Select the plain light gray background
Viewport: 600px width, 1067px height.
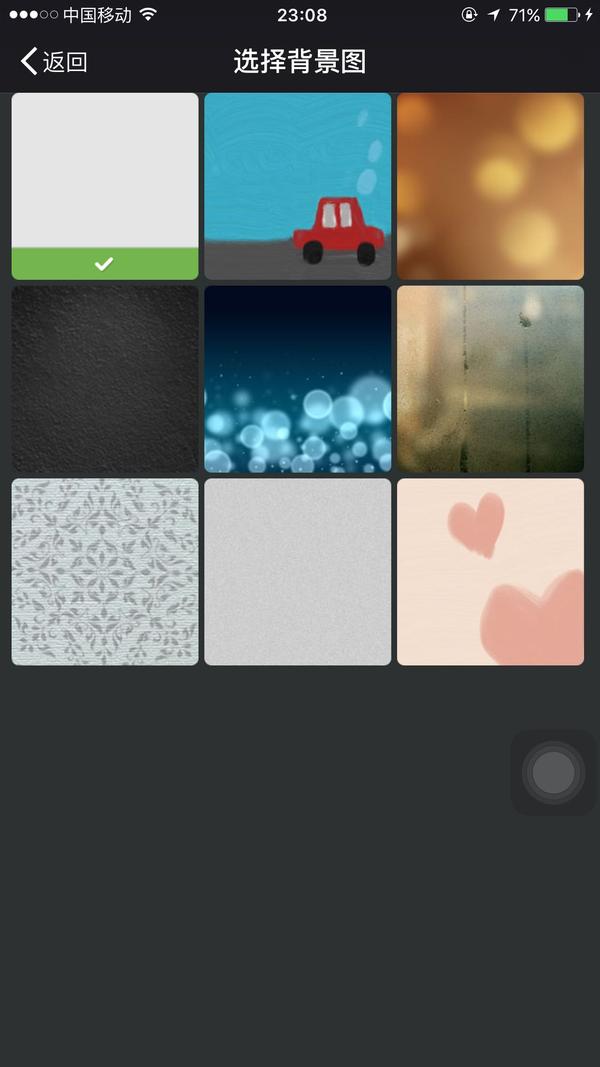[x=105, y=186]
